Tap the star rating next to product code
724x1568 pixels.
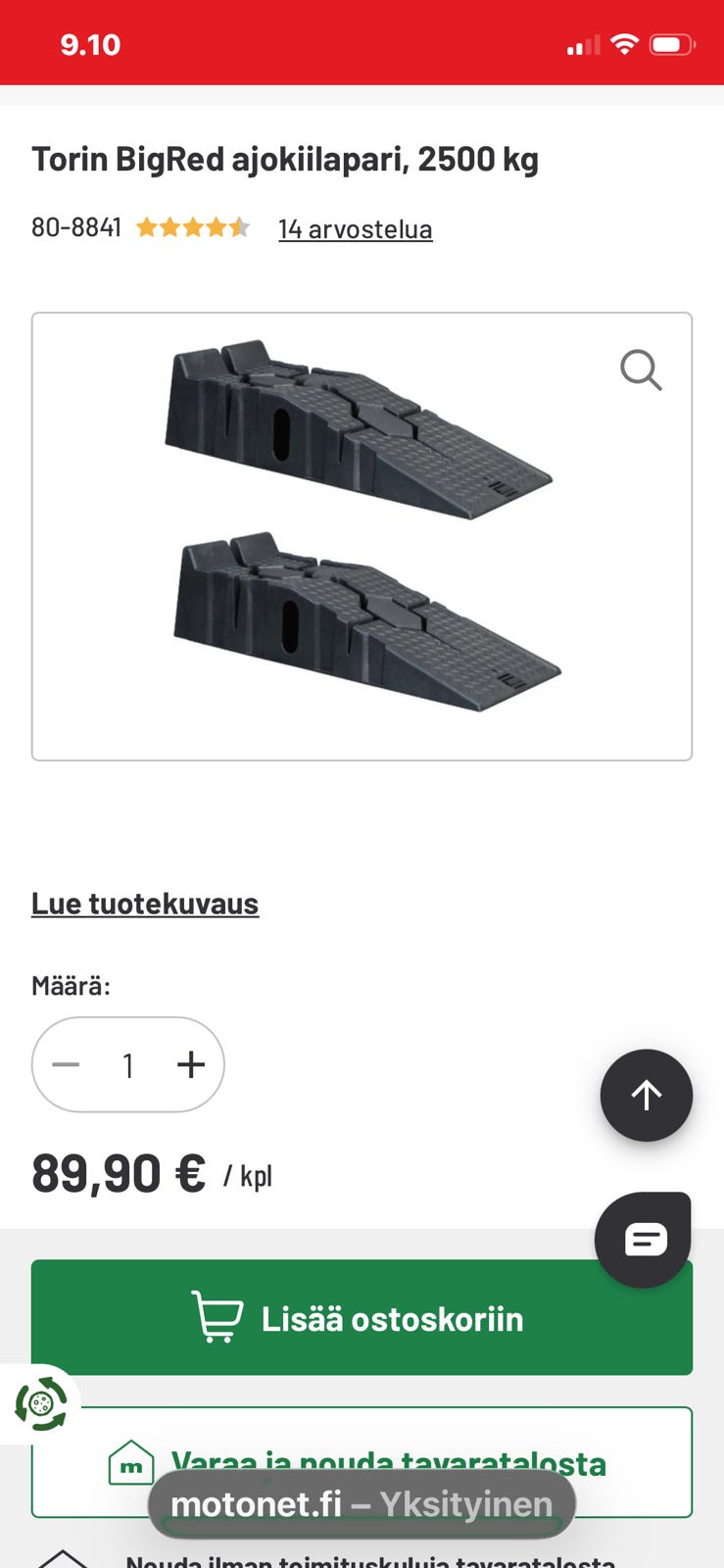coord(193,226)
